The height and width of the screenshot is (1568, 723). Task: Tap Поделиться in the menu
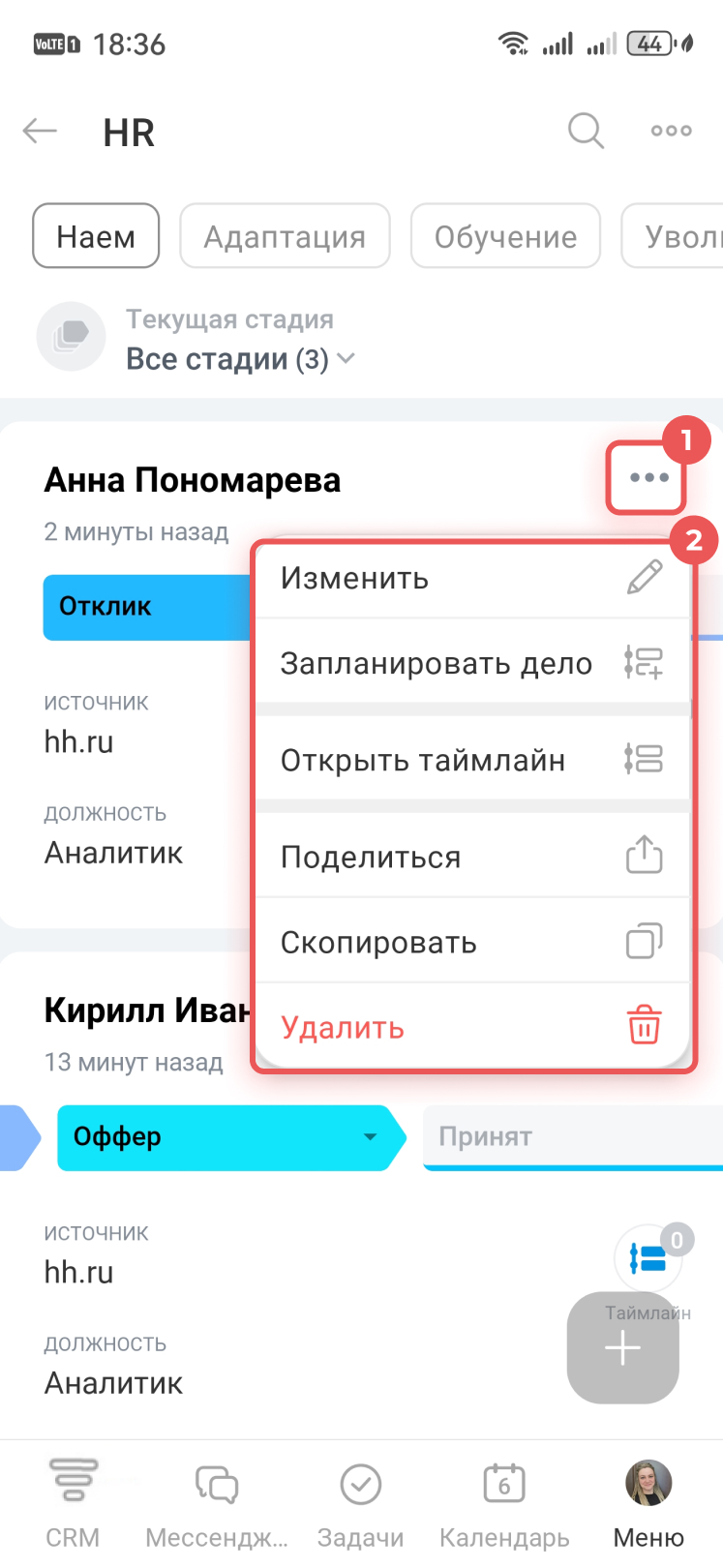coord(471,857)
